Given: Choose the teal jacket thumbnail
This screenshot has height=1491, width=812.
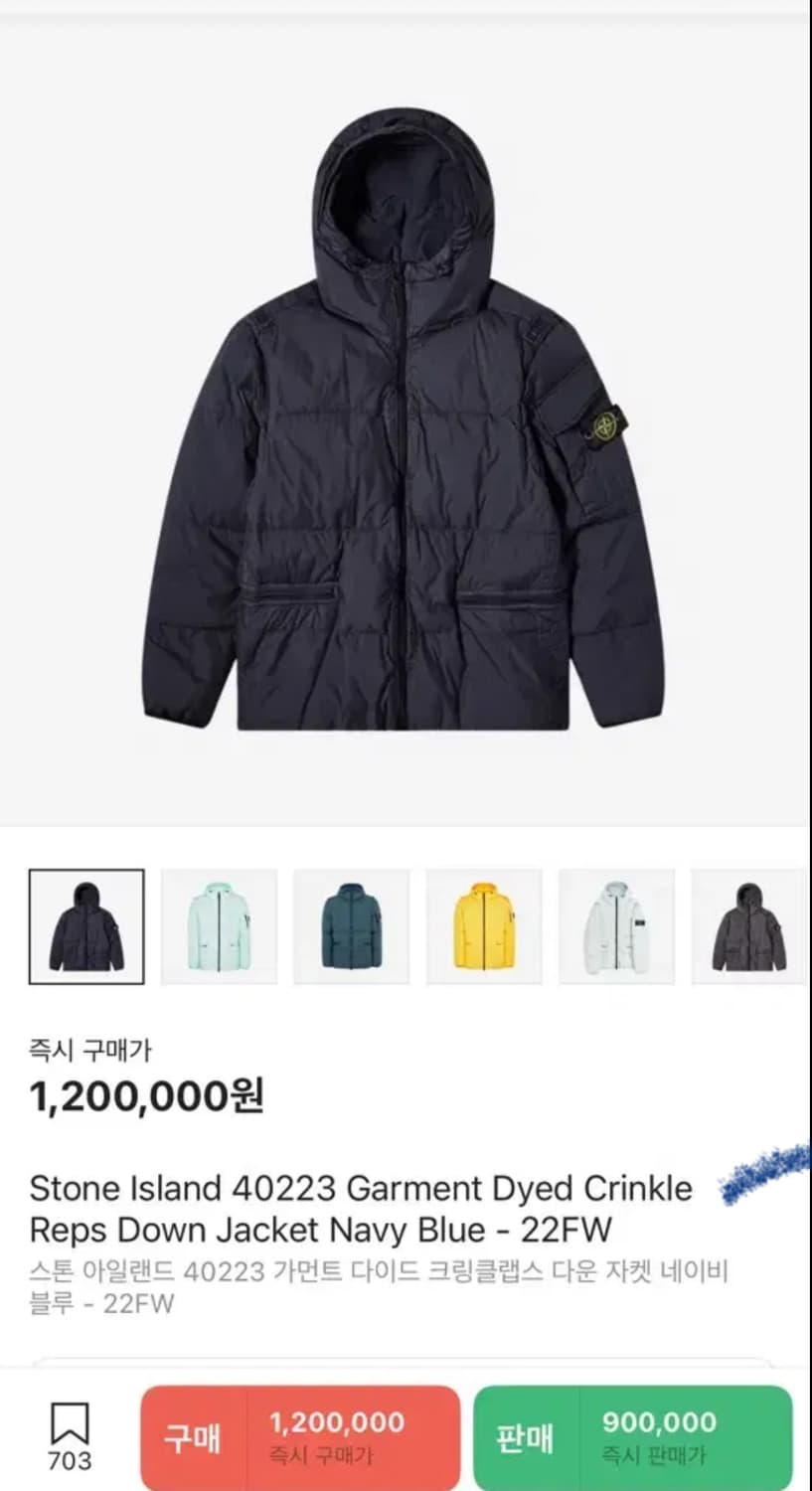Looking at the screenshot, I should click(x=351, y=925).
